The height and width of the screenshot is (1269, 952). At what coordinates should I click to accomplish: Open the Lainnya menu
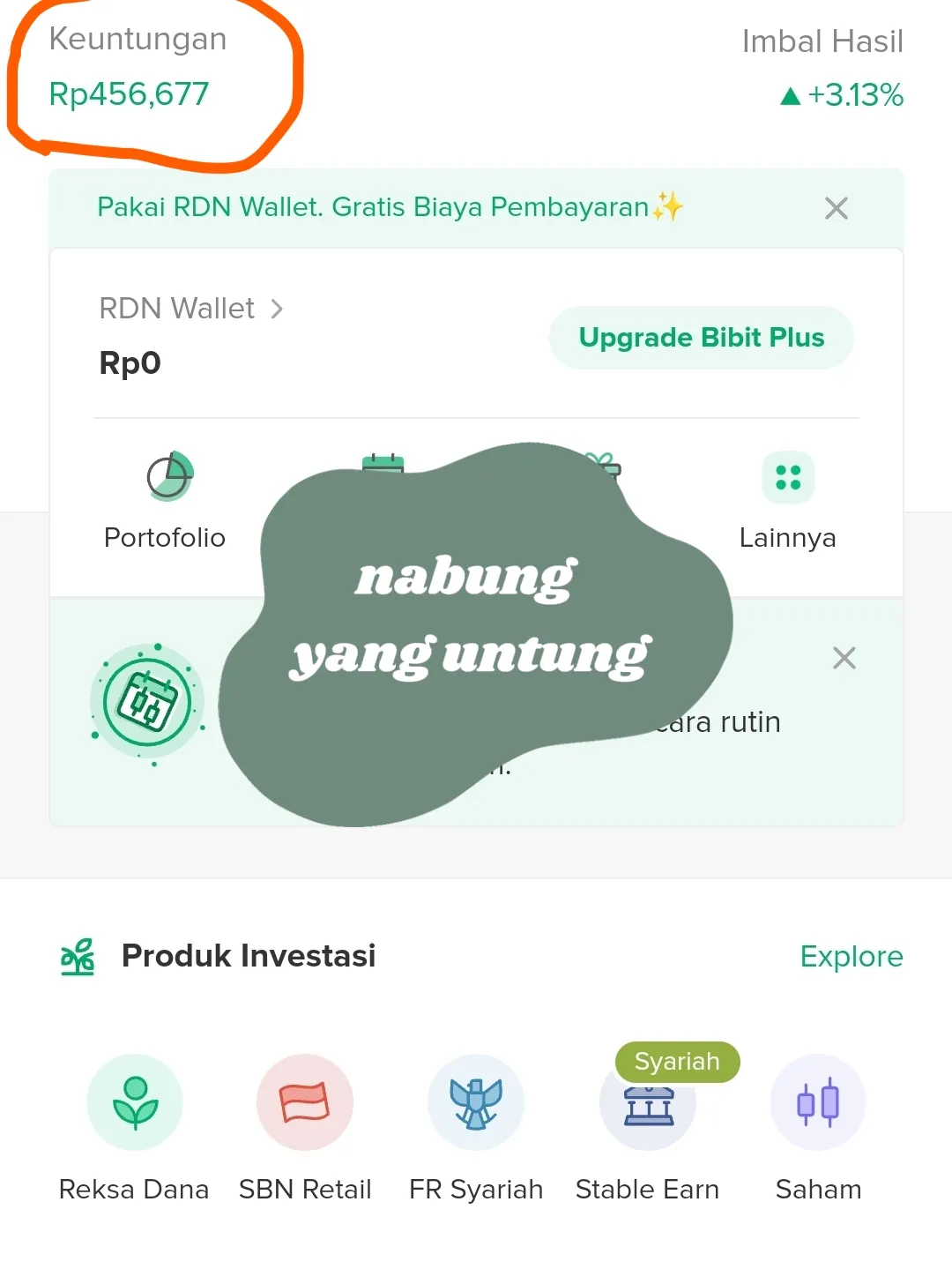click(787, 500)
